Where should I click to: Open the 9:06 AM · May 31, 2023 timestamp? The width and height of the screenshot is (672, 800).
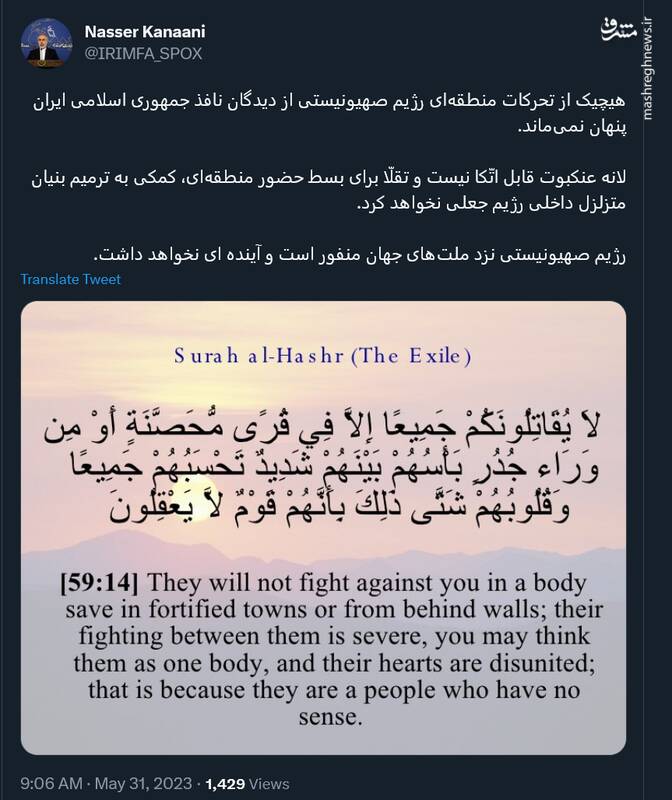[x=102, y=783]
